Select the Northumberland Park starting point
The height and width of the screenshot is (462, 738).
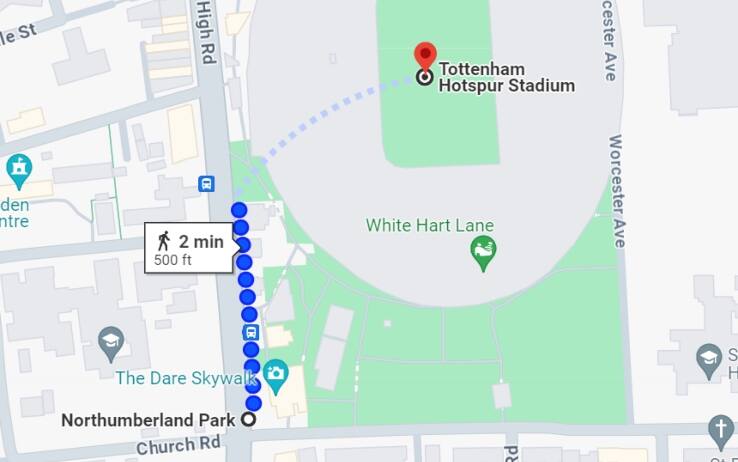249,420
